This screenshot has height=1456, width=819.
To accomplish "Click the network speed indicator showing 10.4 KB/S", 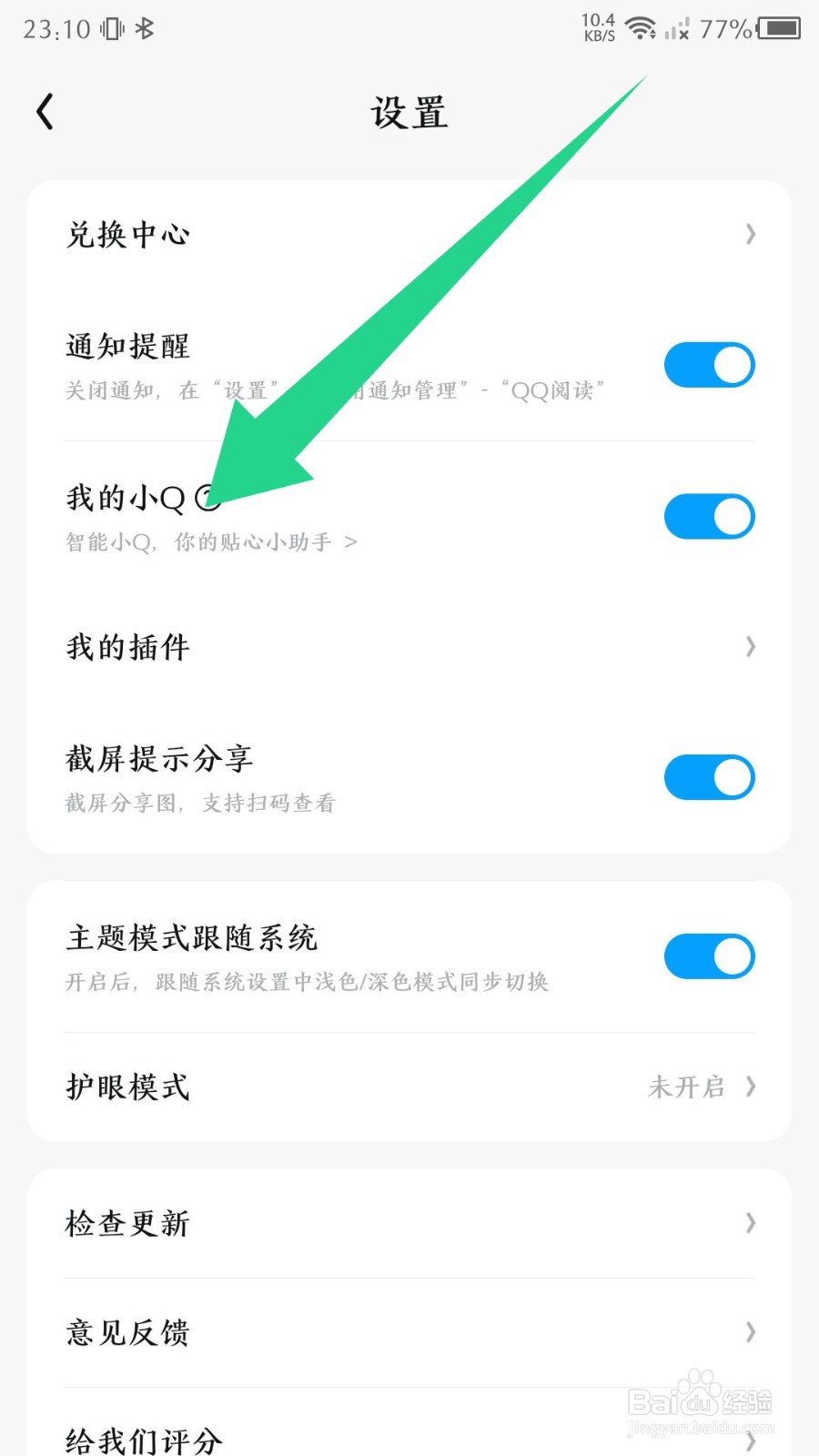I will pyautogui.click(x=598, y=27).
